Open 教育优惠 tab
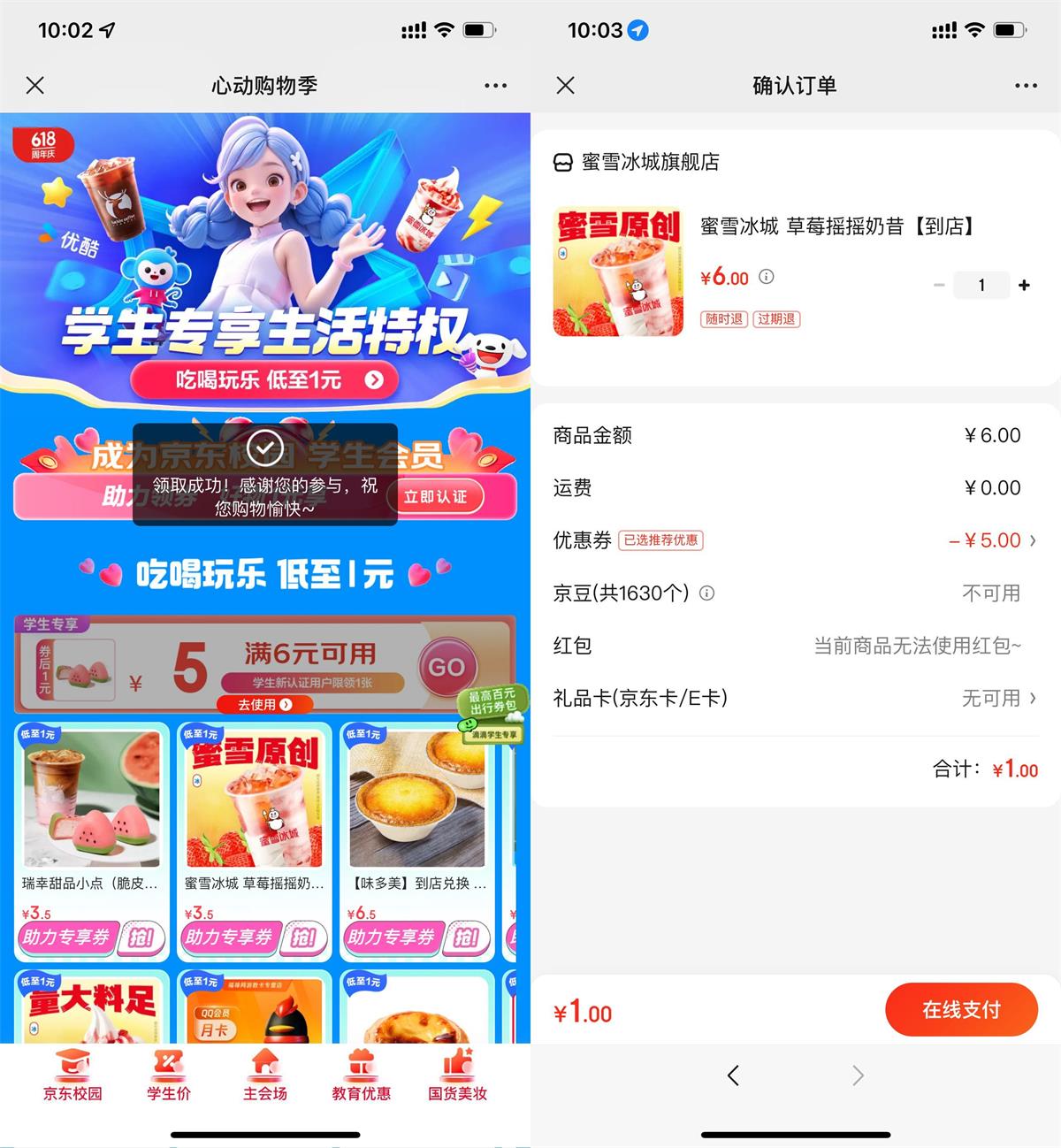Viewport: 1061px width, 1148px height. [x=361, y=1075]
